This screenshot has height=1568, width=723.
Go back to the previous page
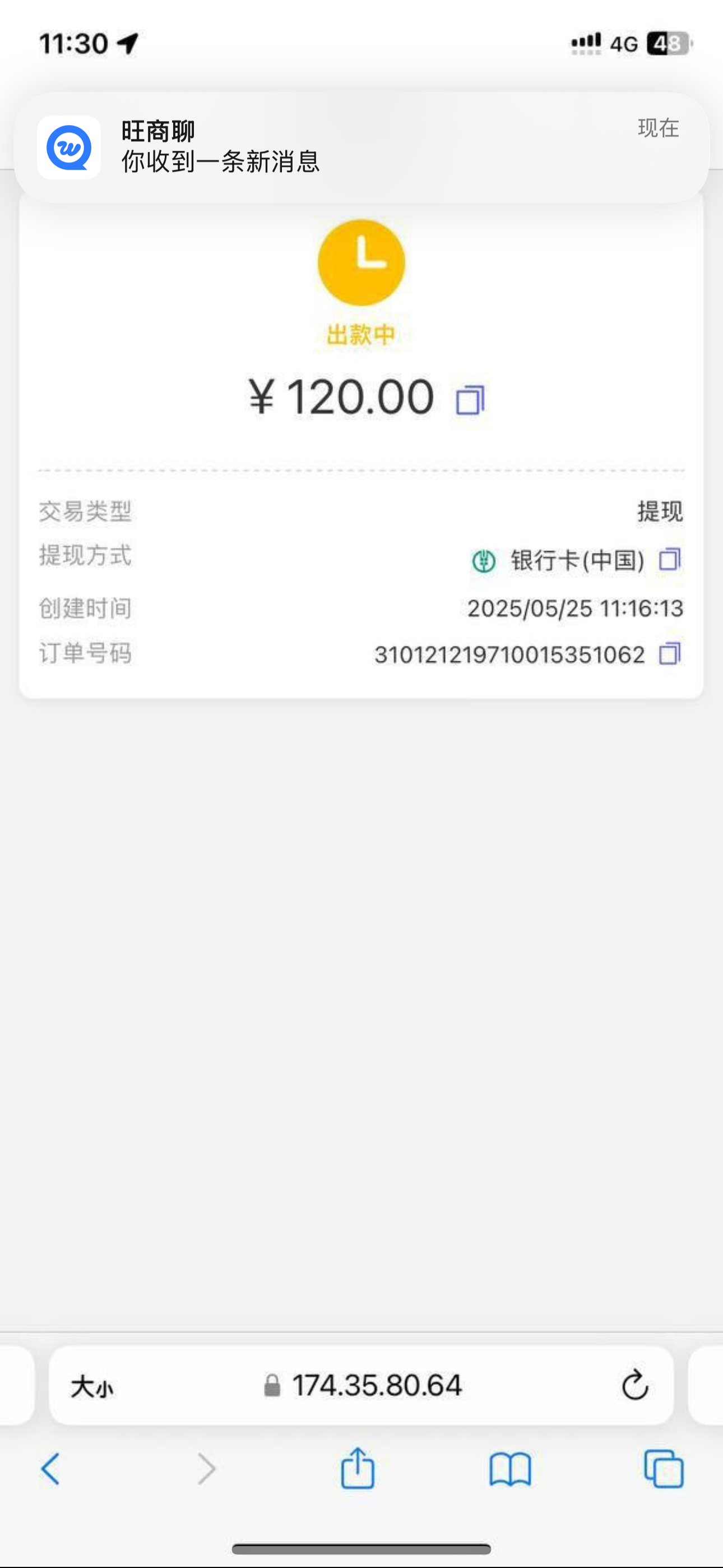tap(51, 1469)
